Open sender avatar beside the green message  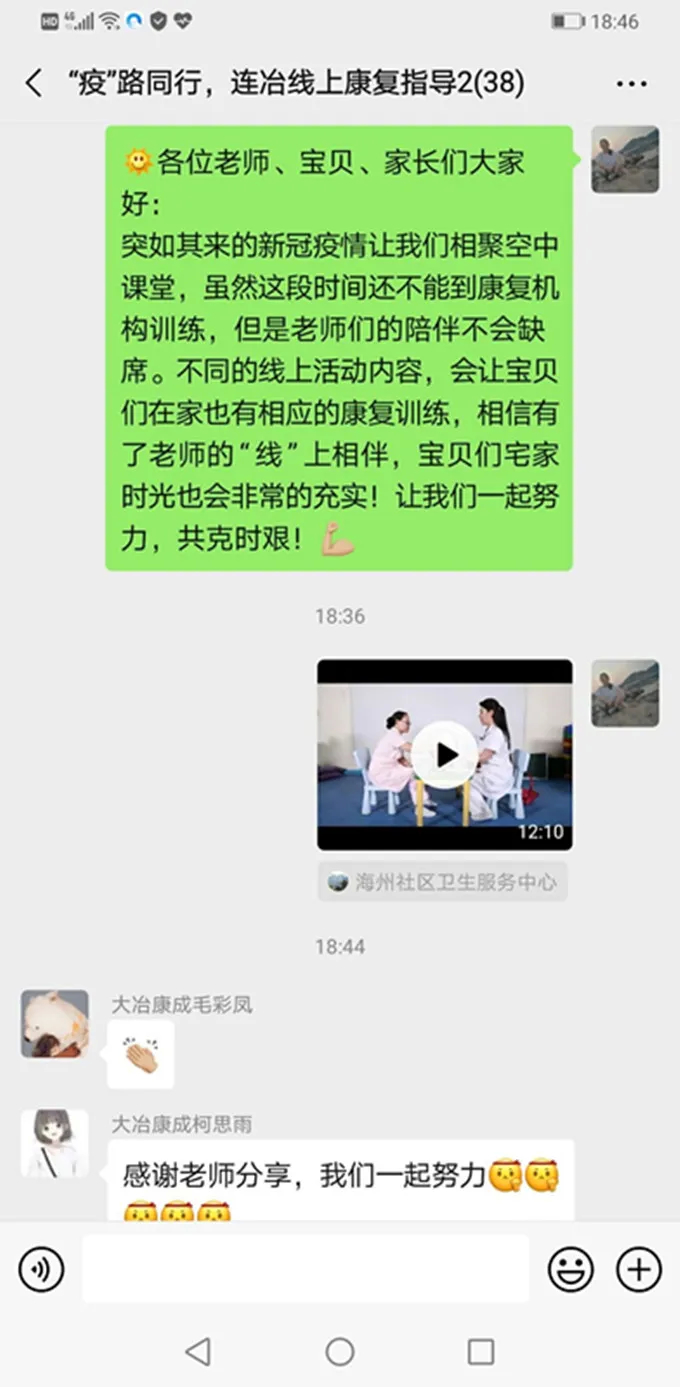[625, 160]
